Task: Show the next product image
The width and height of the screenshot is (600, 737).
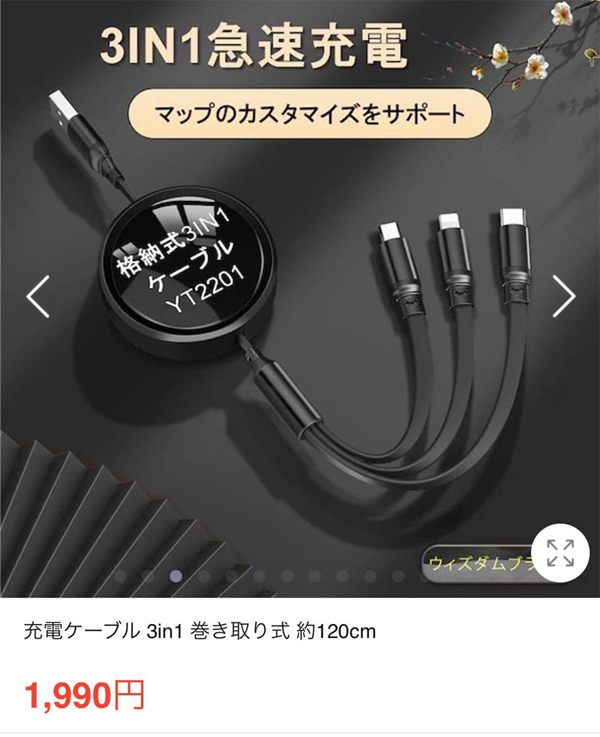Action: click(563, 297)
